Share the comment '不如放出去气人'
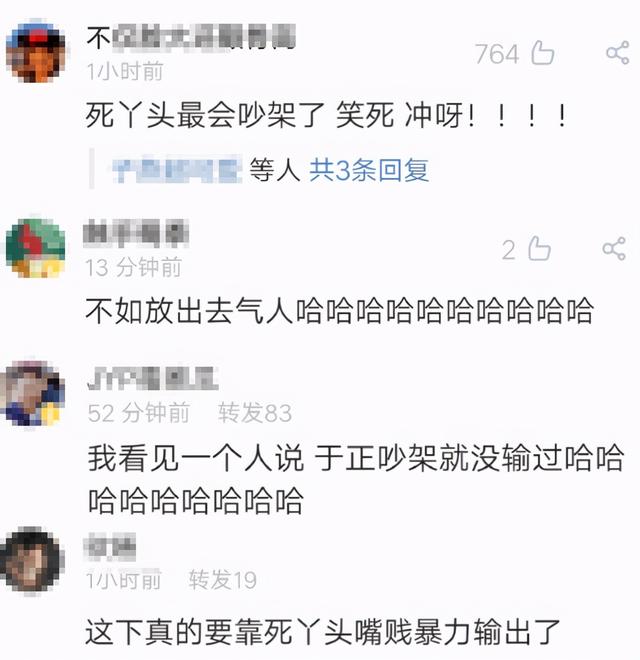The height and width of the screenshot is (660, 640). [x=614, y=249]
